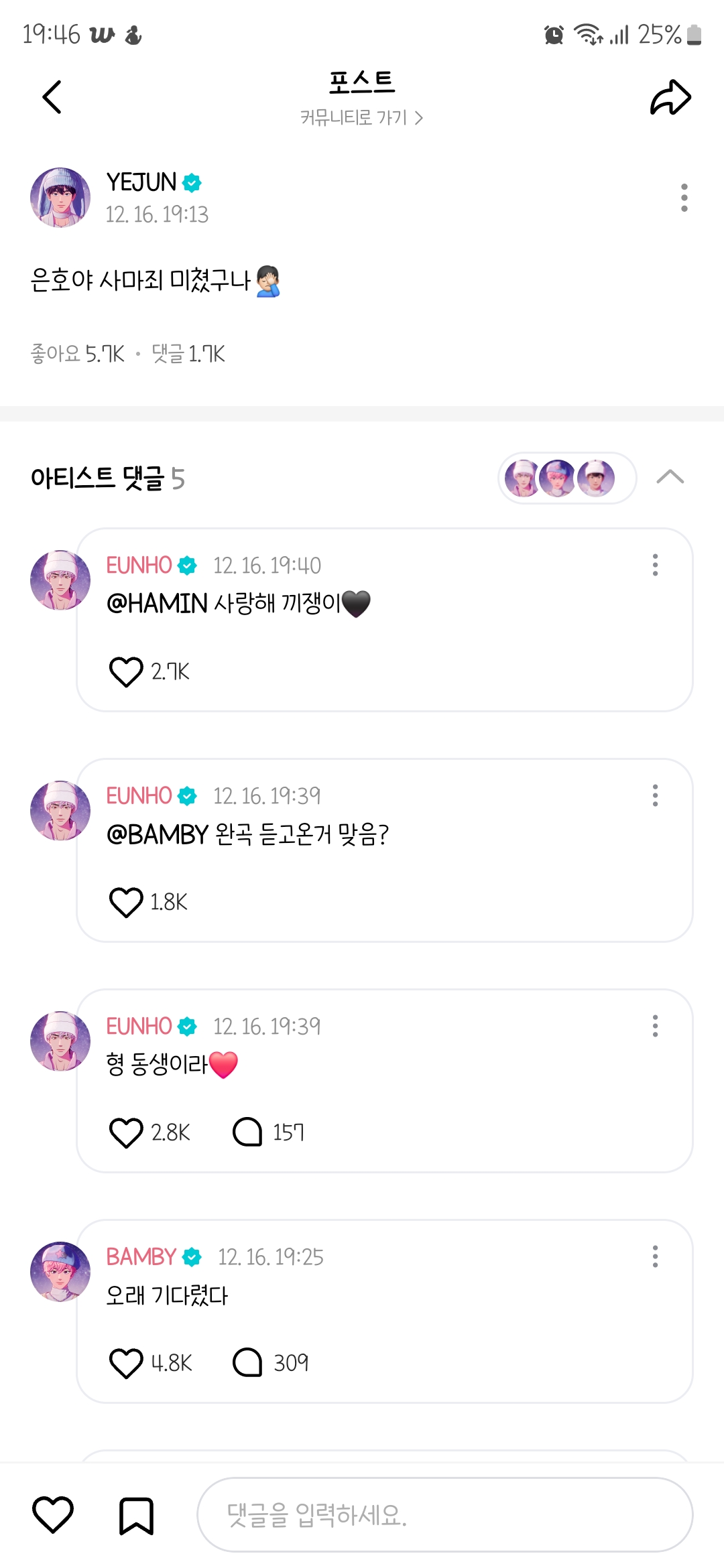724x1568 pixels.
Task: Go back from the post screen
Action: (52, 98)
